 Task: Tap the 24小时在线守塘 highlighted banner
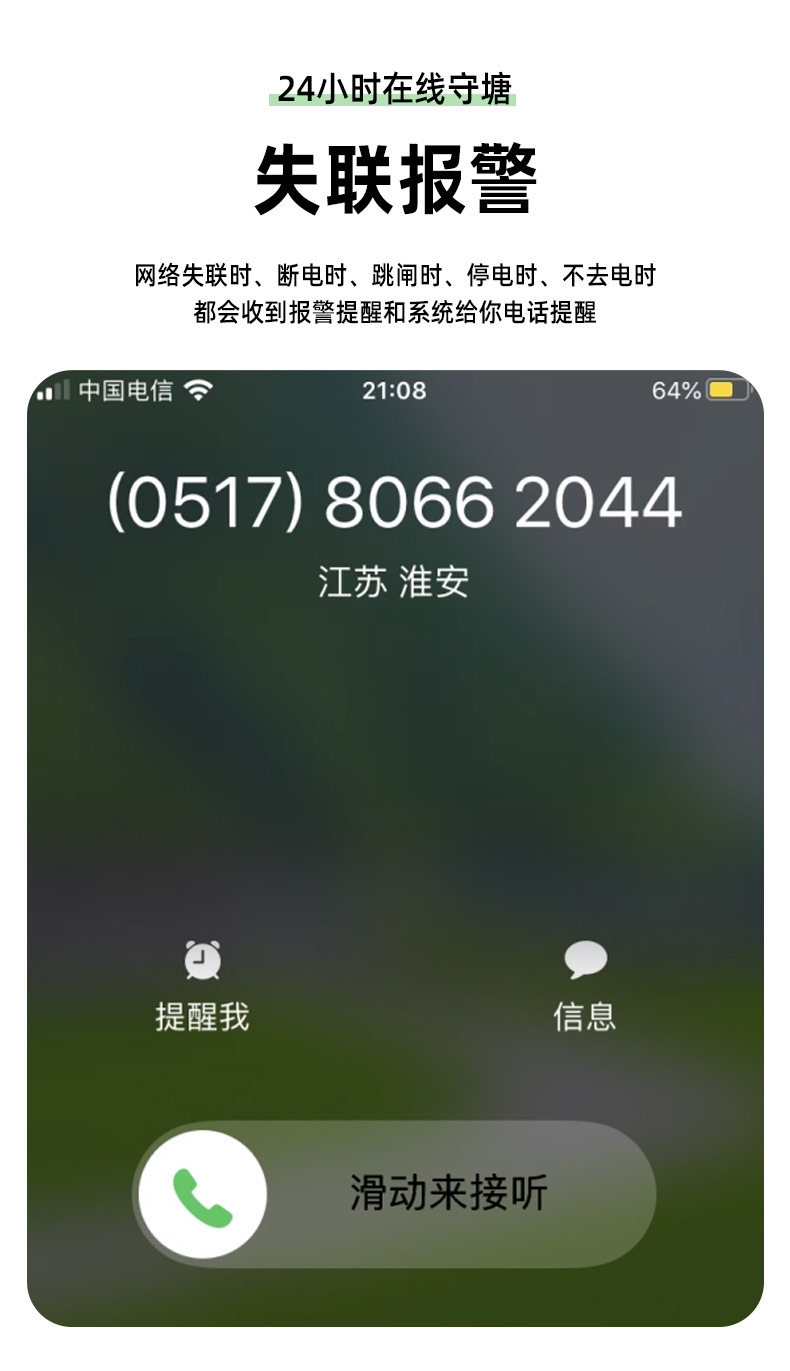[395, 88]
